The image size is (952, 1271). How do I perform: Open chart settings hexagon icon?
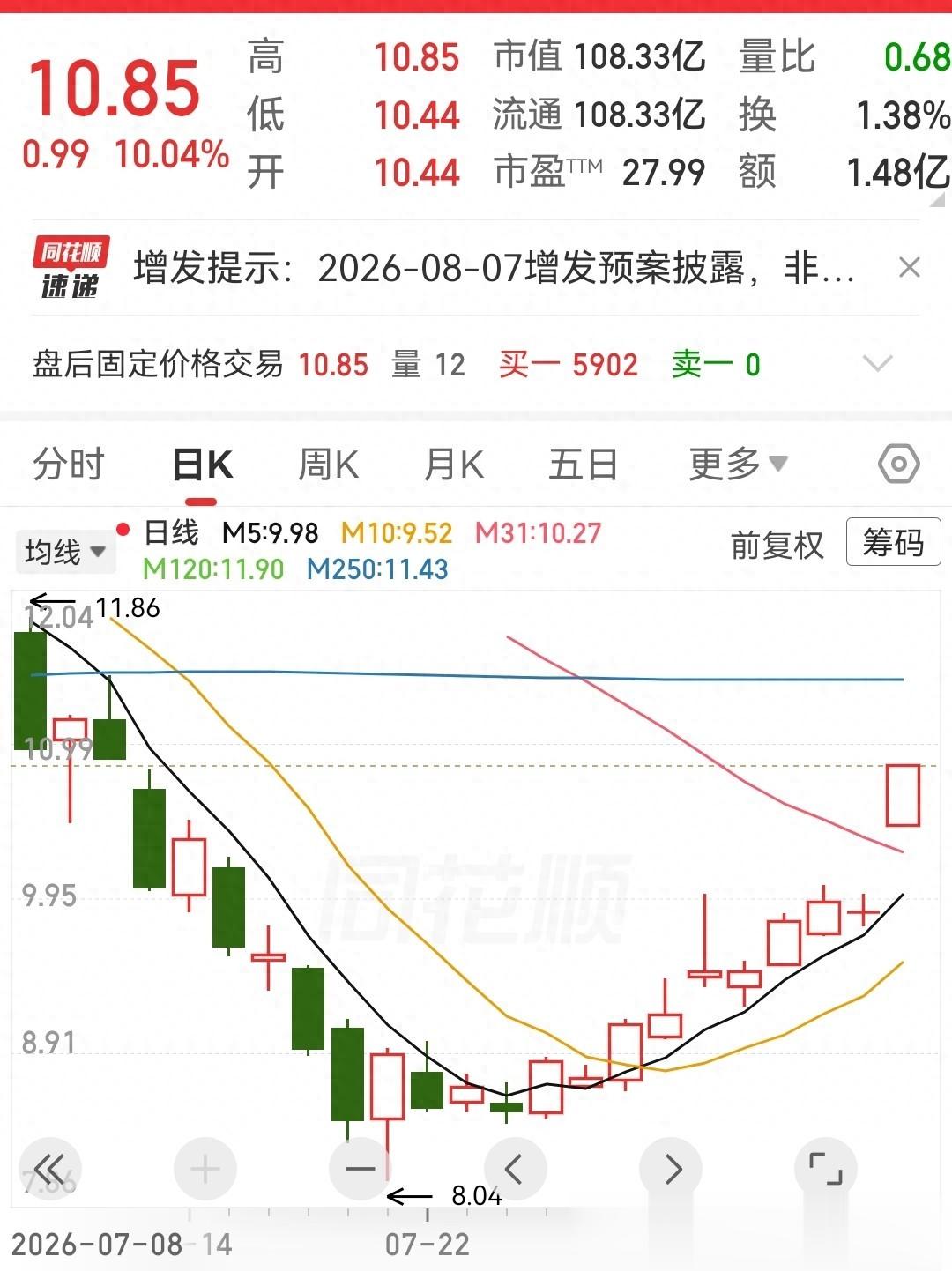(898, 464)
